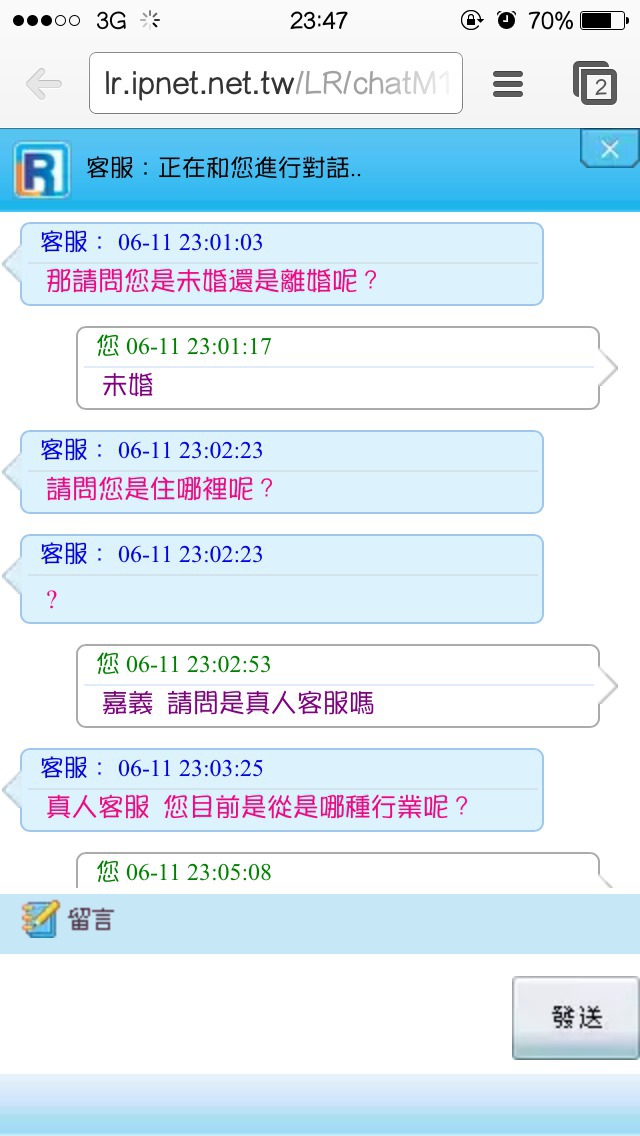Go back with the browser arrow
This screenshot has height=1136, width=640.
point(43,85)
